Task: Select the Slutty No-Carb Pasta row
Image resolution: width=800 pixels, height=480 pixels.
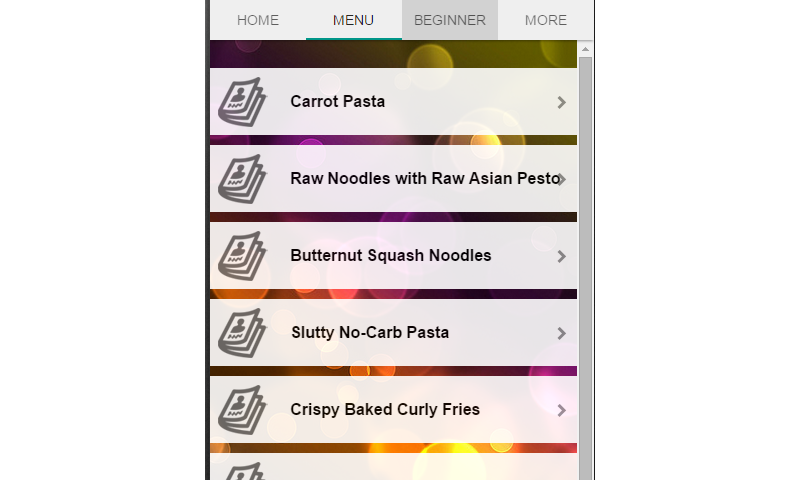Action: tap(393, 333)
